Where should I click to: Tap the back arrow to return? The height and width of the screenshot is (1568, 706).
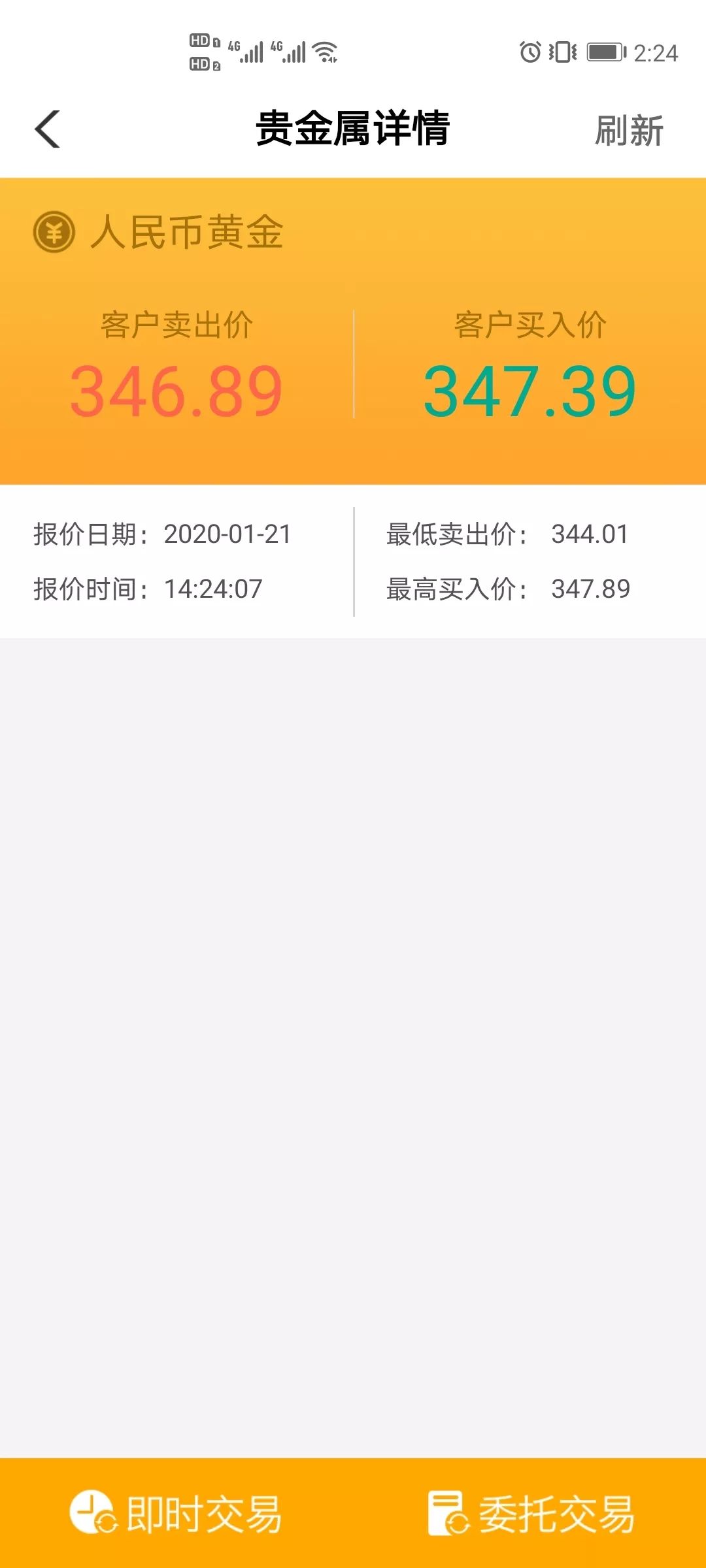click(46, 129)
